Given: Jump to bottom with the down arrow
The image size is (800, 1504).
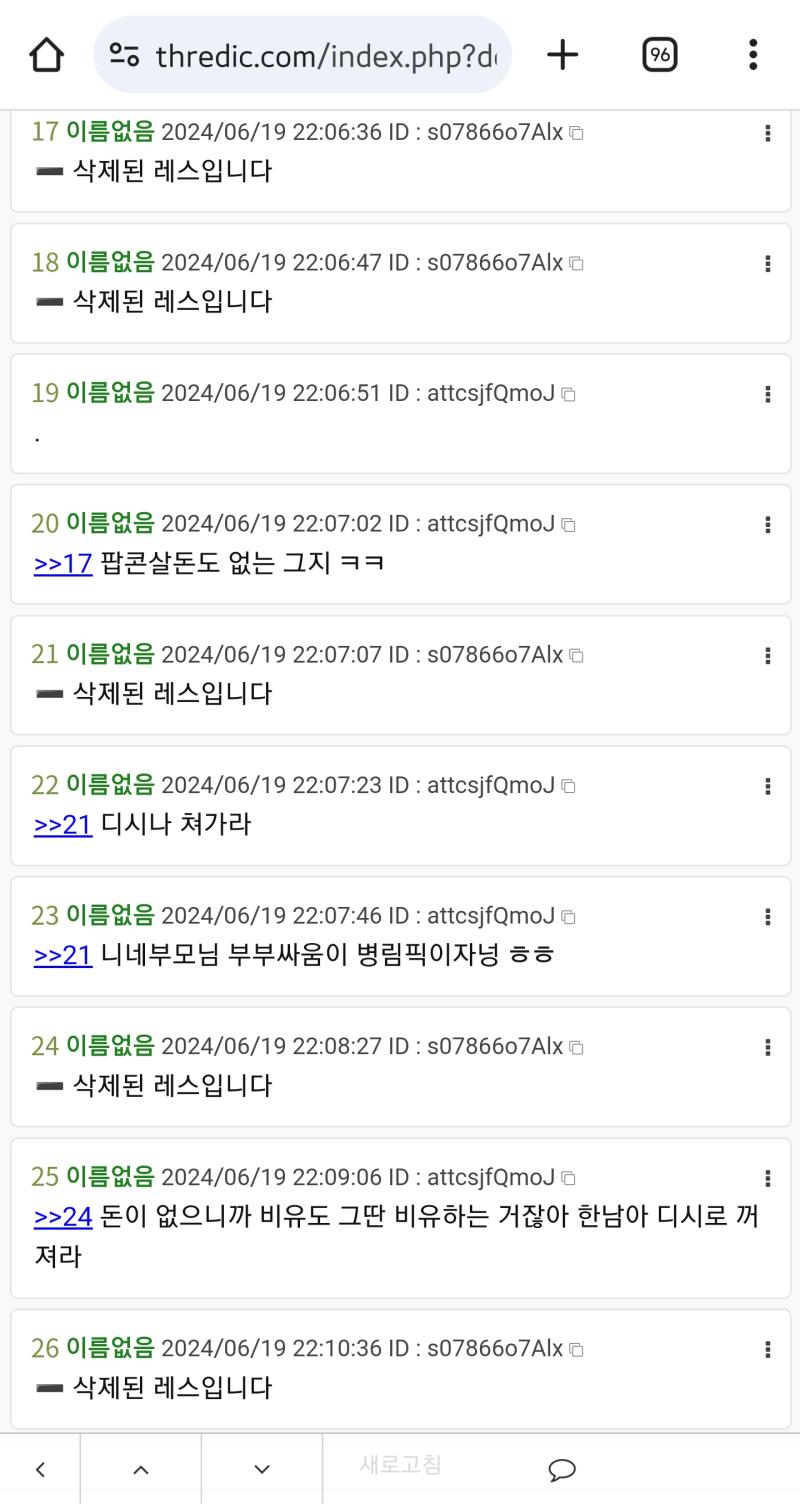Looking at the screenshot, I should pyautogui.click(x=262, y=1469).
